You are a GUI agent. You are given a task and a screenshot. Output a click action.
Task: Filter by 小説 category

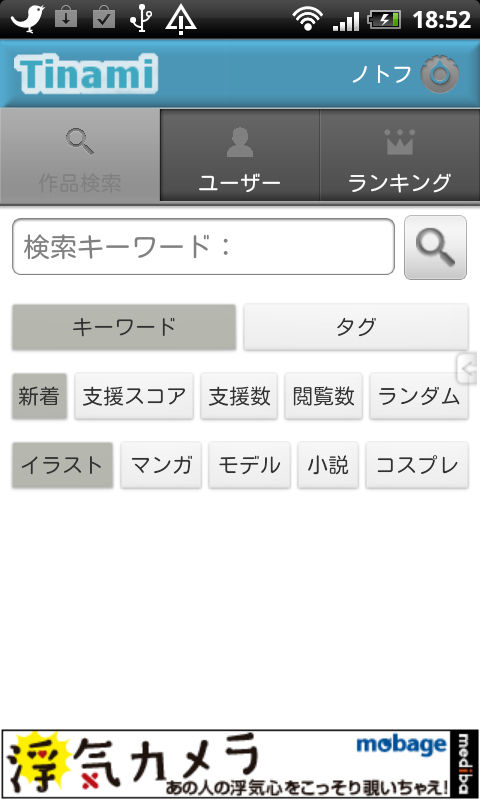328,465
